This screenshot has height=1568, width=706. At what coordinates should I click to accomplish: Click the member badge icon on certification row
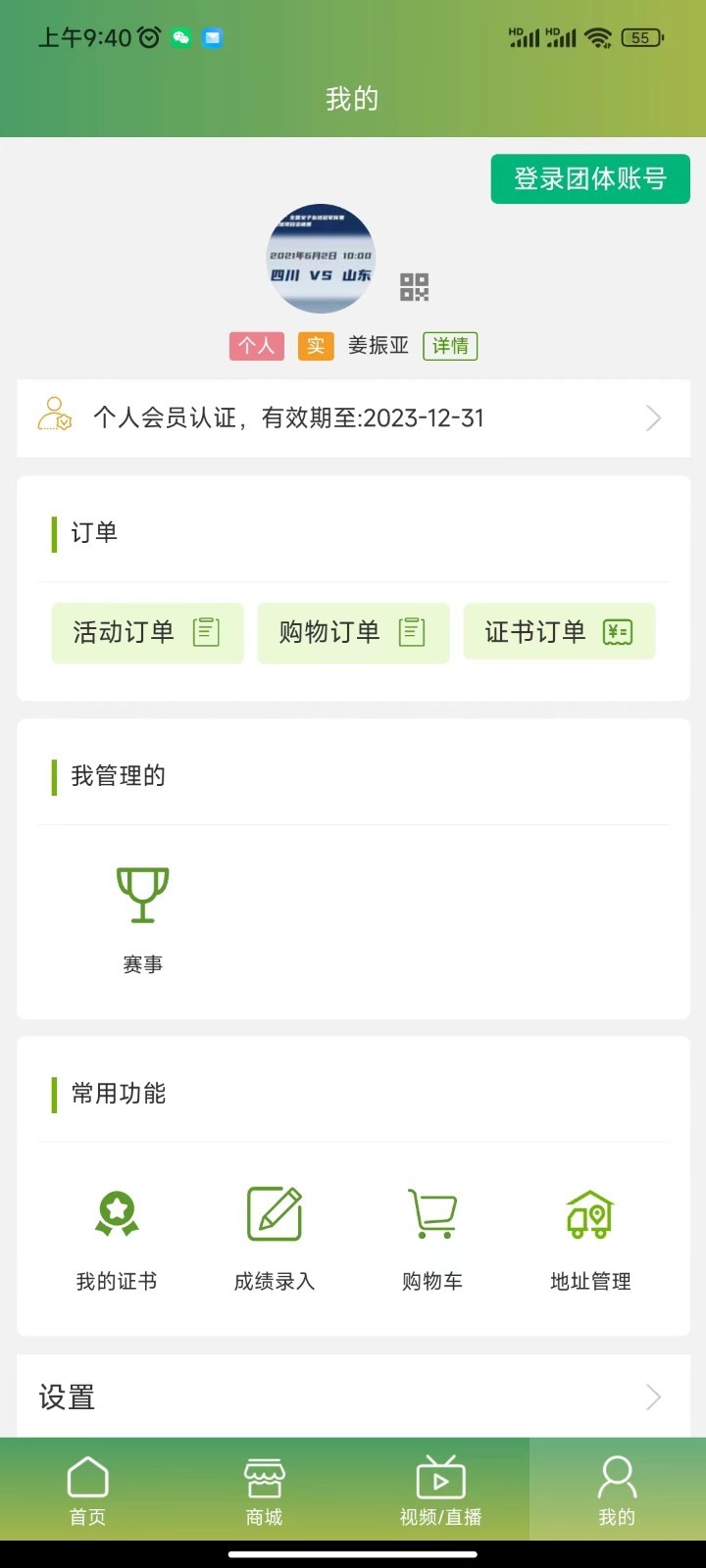click(x=56, y=417)
